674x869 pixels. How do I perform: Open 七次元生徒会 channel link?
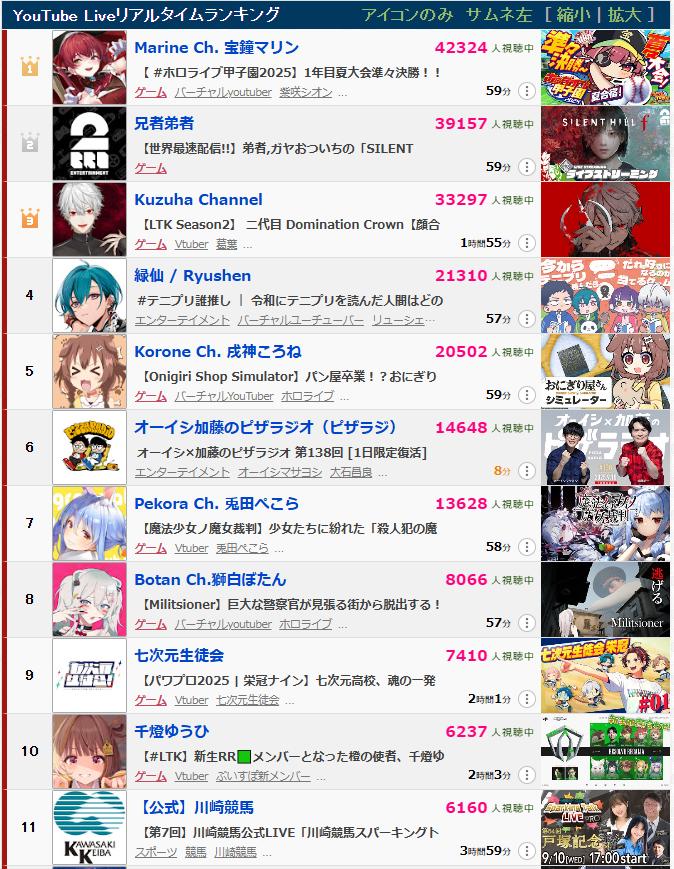[x=179, y=656]
